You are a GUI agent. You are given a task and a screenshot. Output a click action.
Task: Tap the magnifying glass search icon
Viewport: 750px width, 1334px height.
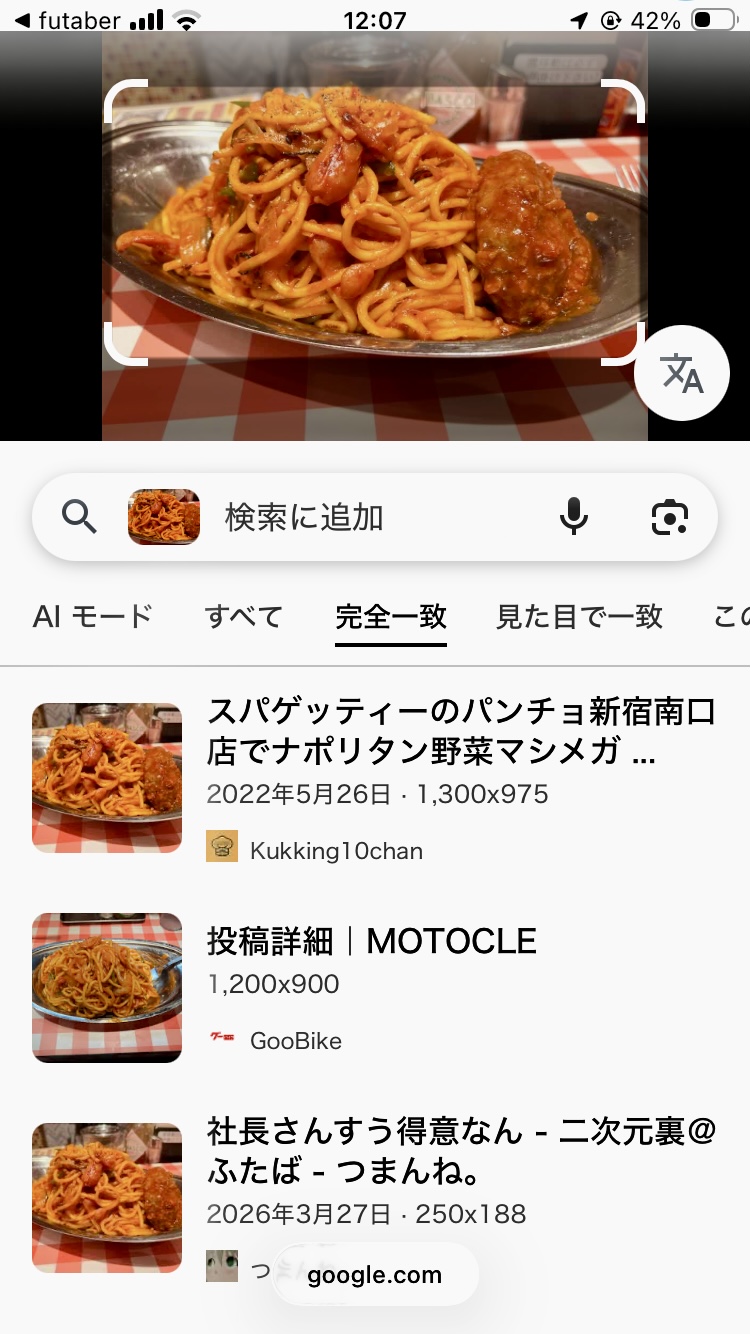pyautogui.click(x=80, y=517)
